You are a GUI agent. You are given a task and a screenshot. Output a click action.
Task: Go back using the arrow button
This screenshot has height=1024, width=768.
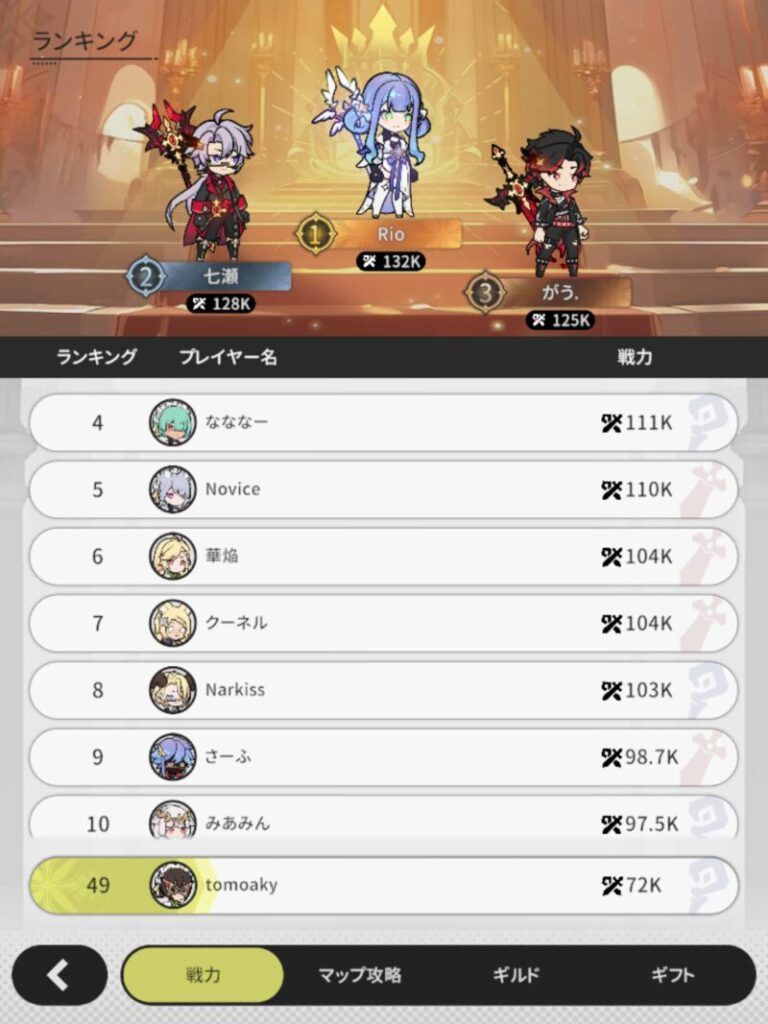(x=59, y=975)
